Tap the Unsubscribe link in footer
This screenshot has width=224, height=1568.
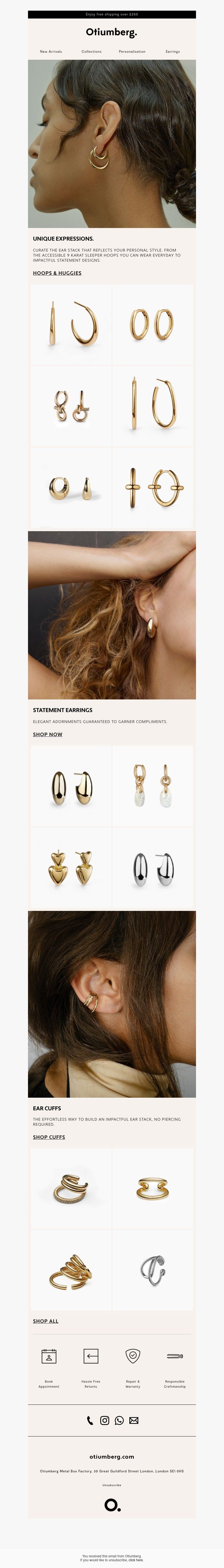pyautogui.click(x=112, y=1485)
